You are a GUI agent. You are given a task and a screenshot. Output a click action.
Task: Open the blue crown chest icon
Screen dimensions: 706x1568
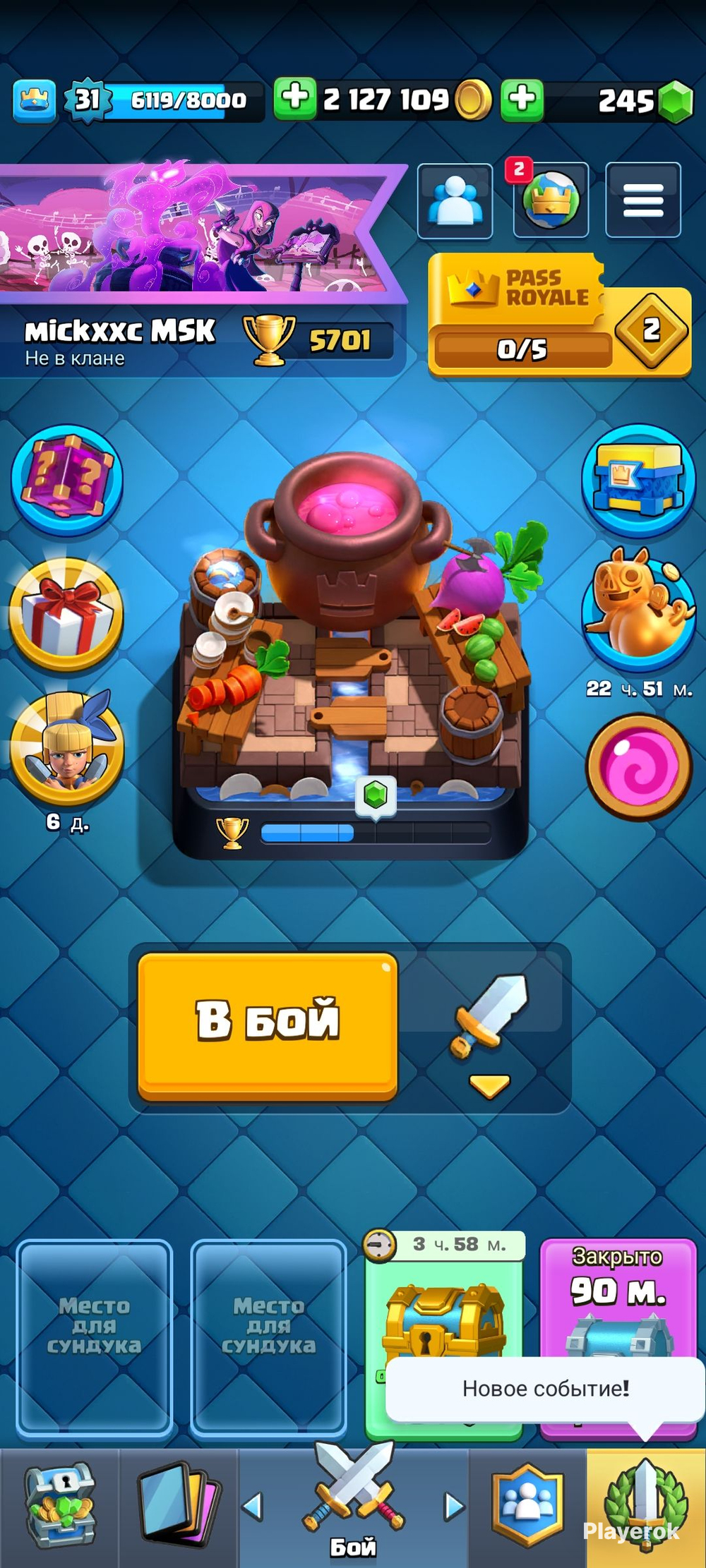(638, 480)
